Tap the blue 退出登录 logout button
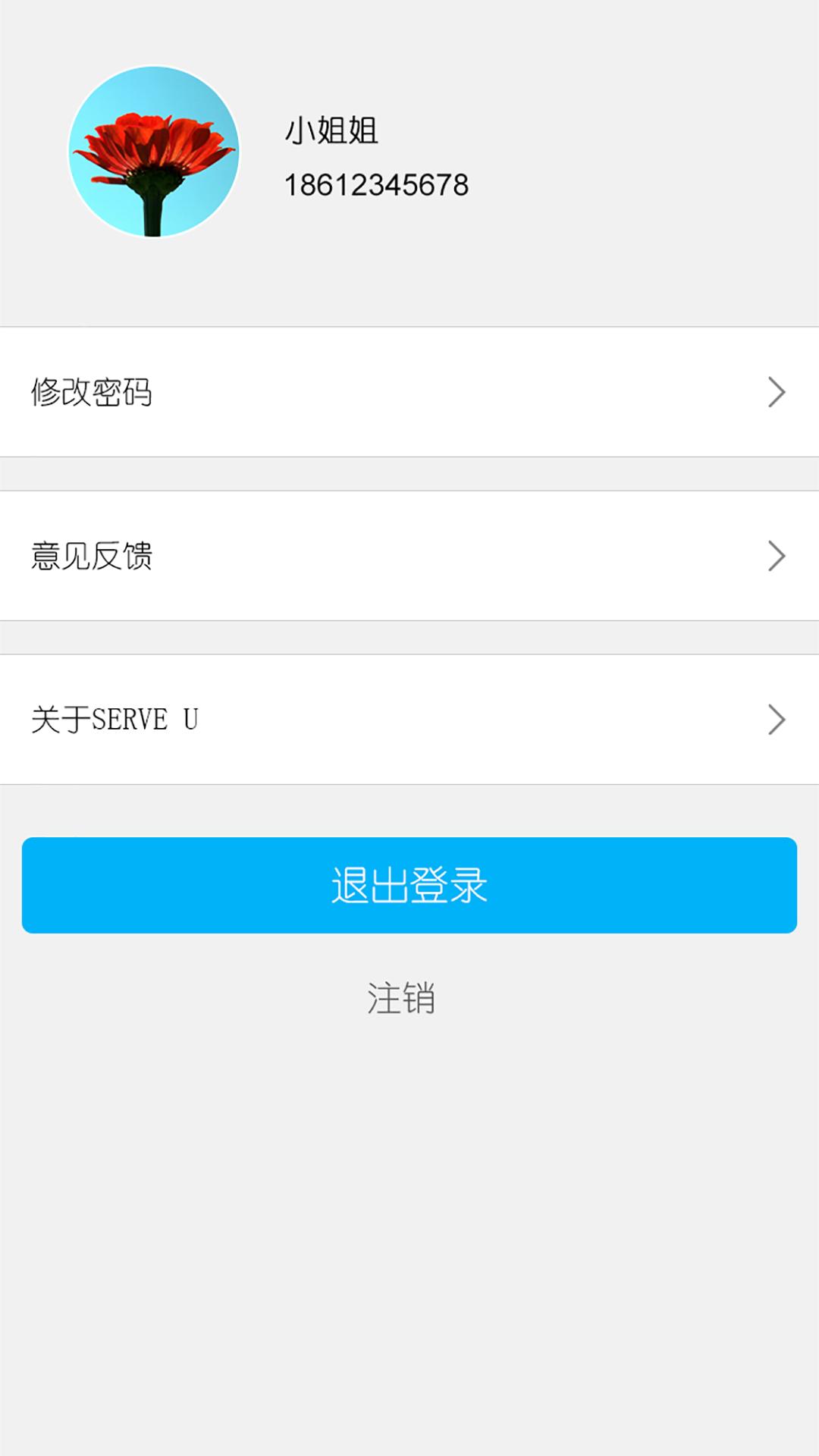 [409, 885]
